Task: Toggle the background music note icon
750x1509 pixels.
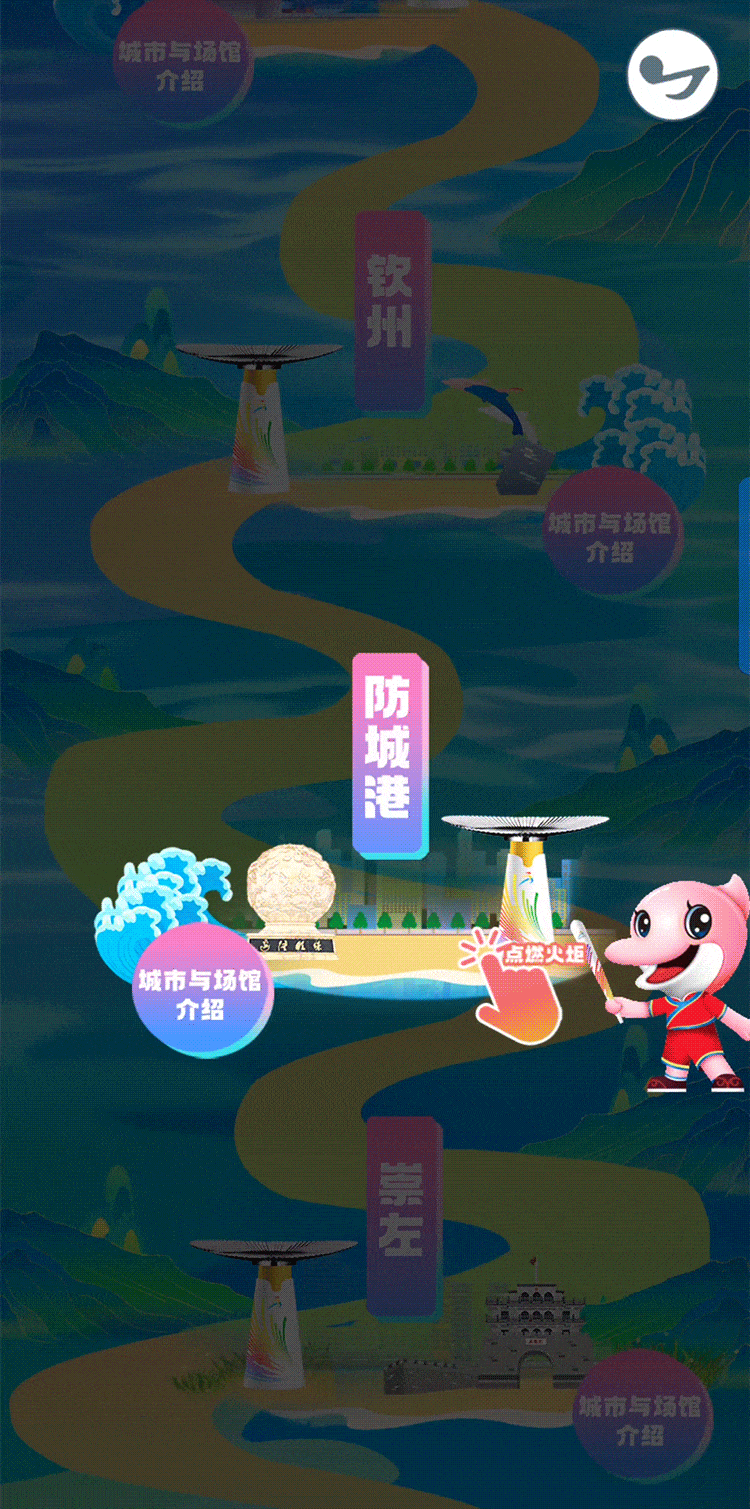Action: (x=672, y=74)
